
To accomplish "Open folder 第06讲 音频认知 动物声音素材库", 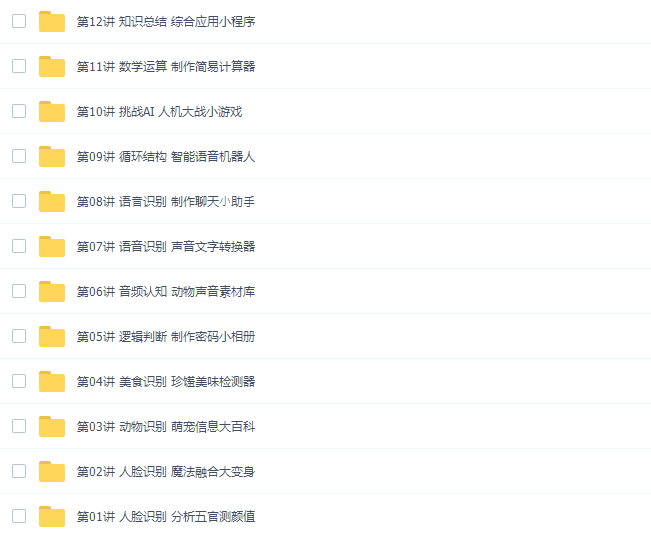I will point(165,291).
